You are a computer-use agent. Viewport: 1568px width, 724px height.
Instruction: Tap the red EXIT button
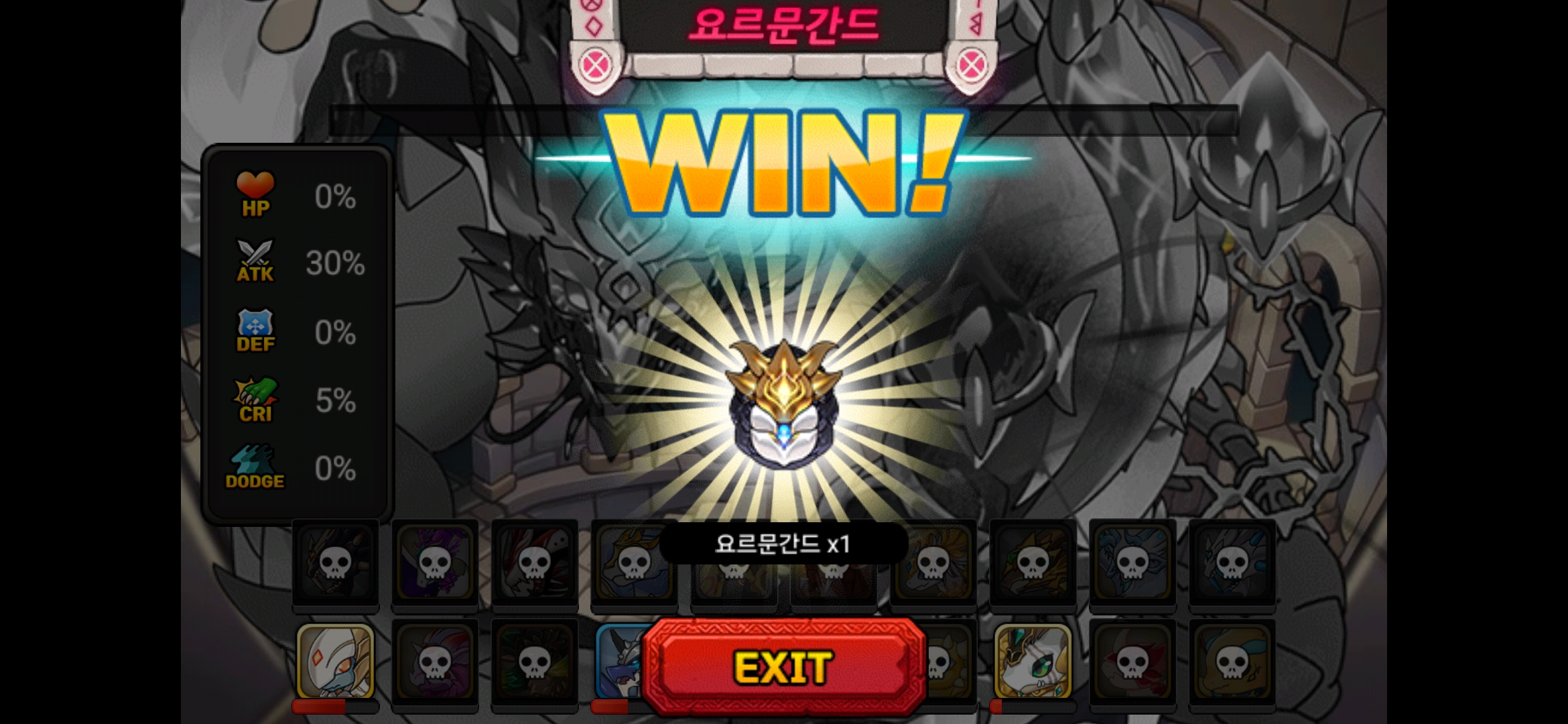[784, 667]
